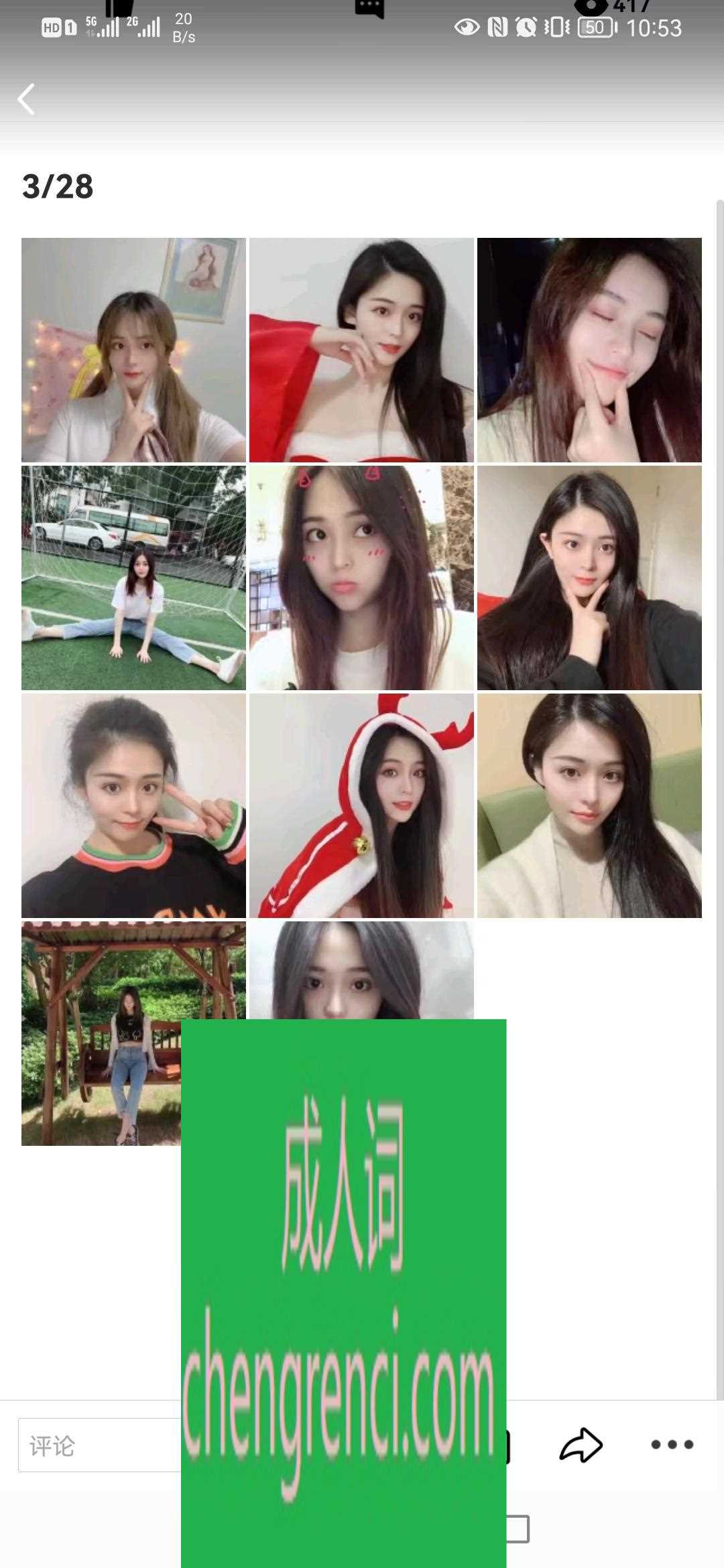View the photo on the green sofa
Screen dimensions: 724x1568
click(589, 805)
